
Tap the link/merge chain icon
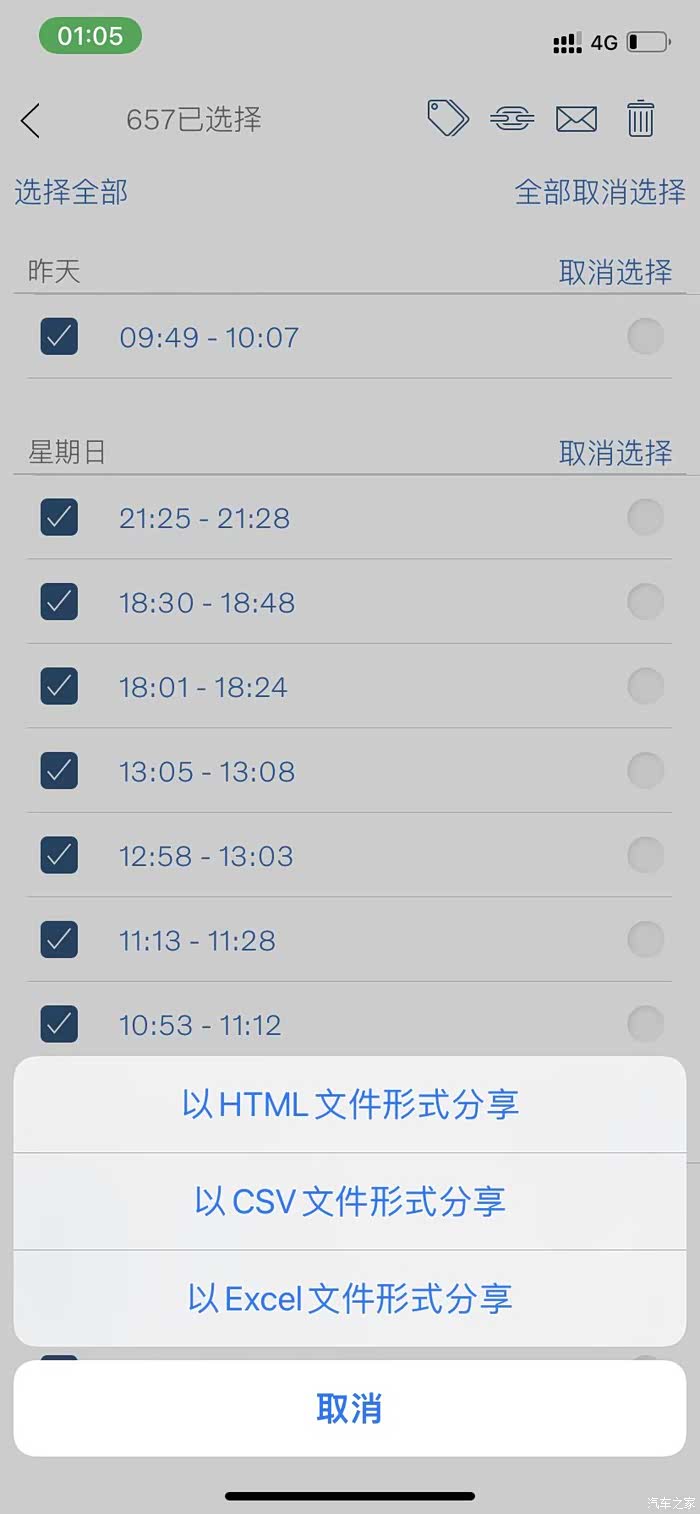[x=512, y=119]
